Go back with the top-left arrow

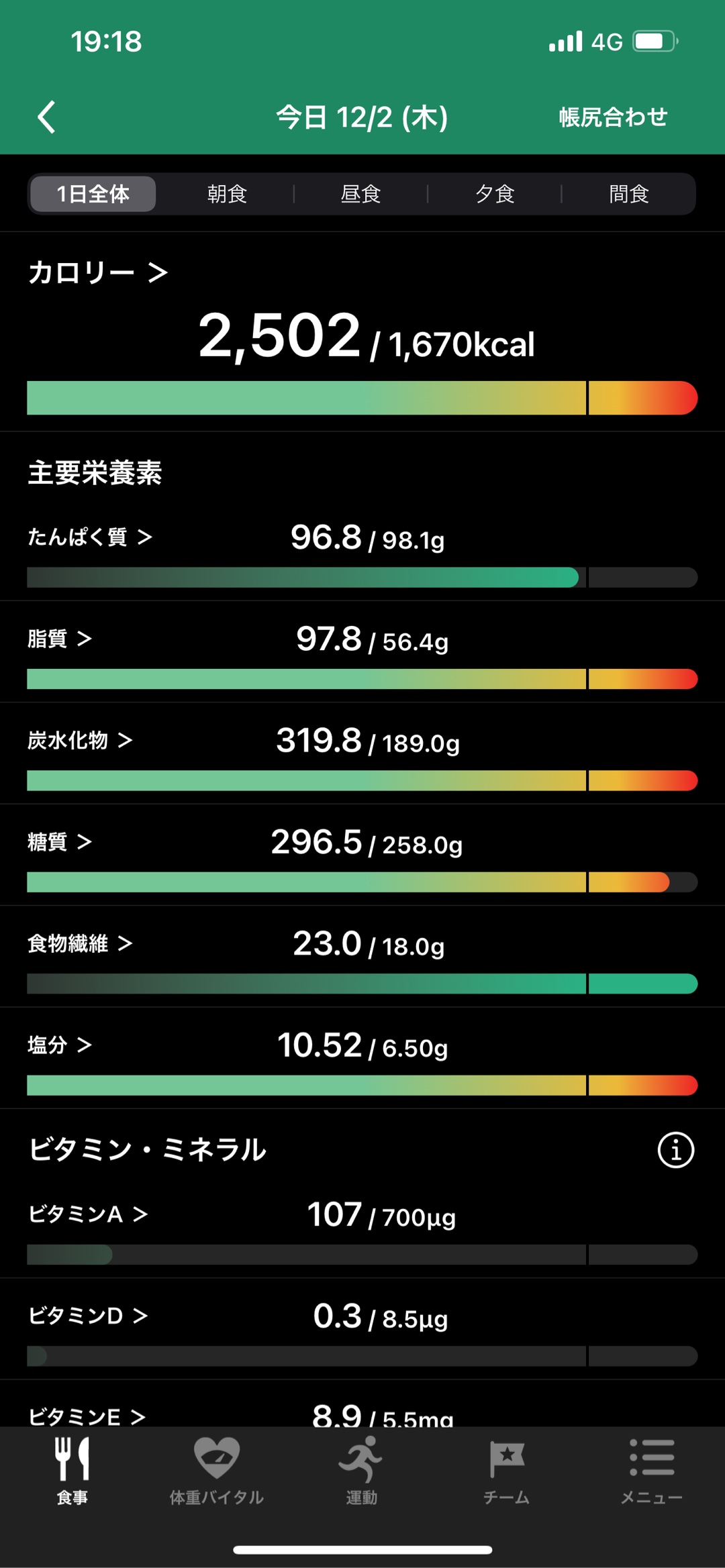47,117
